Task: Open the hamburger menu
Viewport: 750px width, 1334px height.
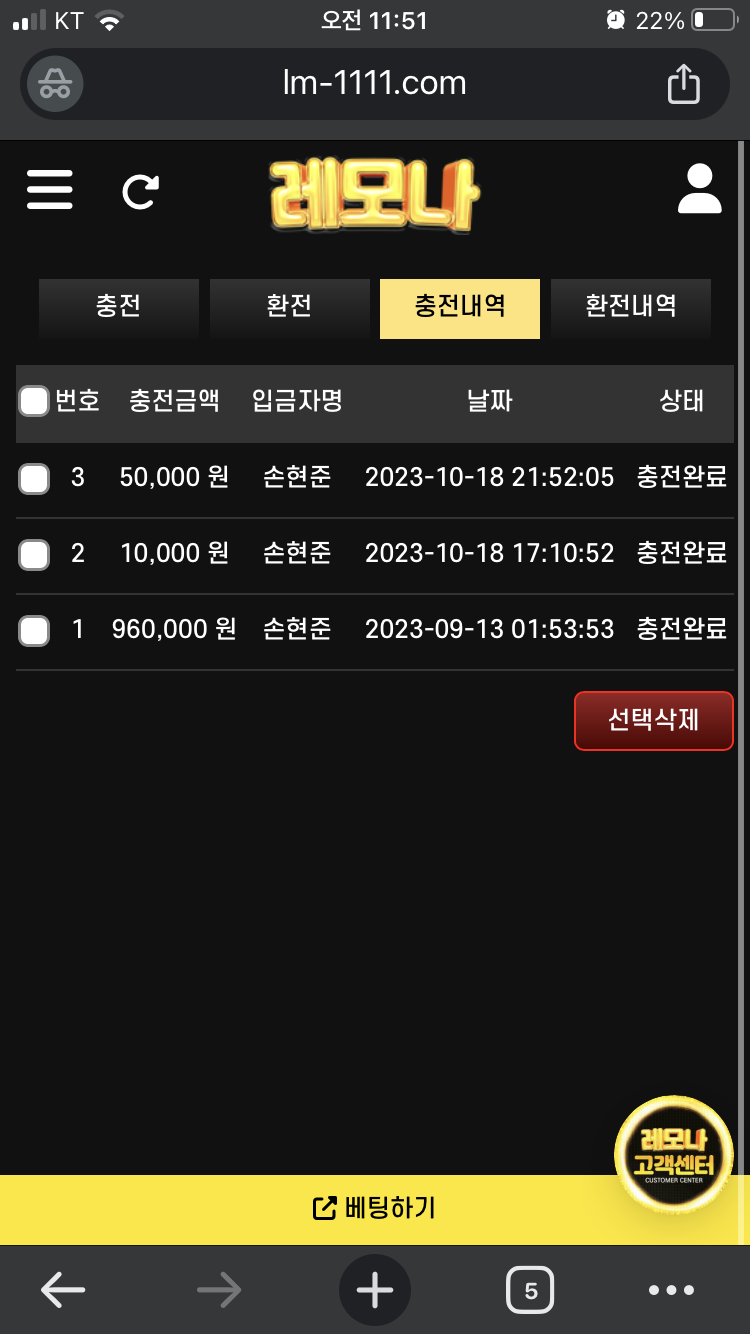Action: [50, 189]
